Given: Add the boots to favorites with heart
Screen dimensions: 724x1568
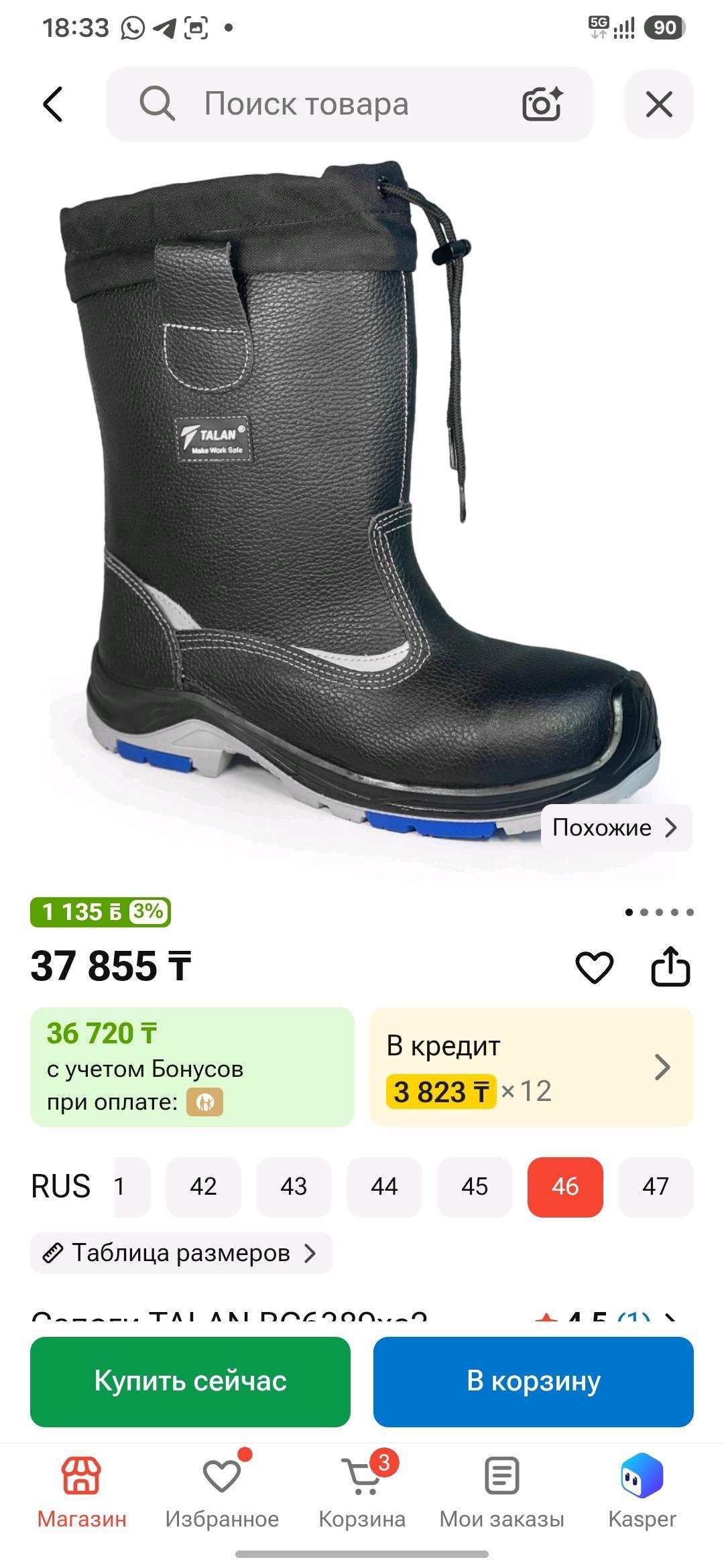Looking at the screenshot, I should 594,967.
